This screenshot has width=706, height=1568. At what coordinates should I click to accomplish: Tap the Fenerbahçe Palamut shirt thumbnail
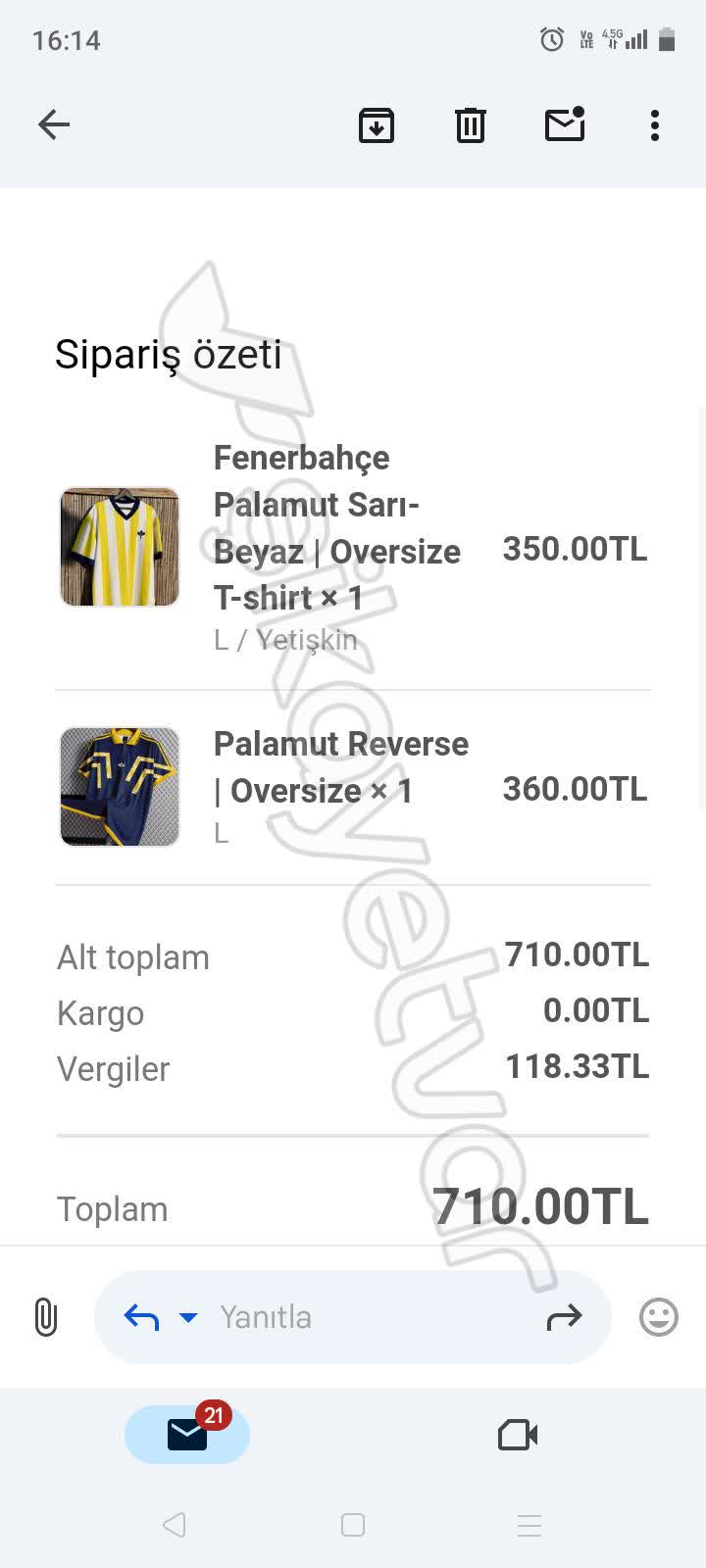click(x=119, y=546)
